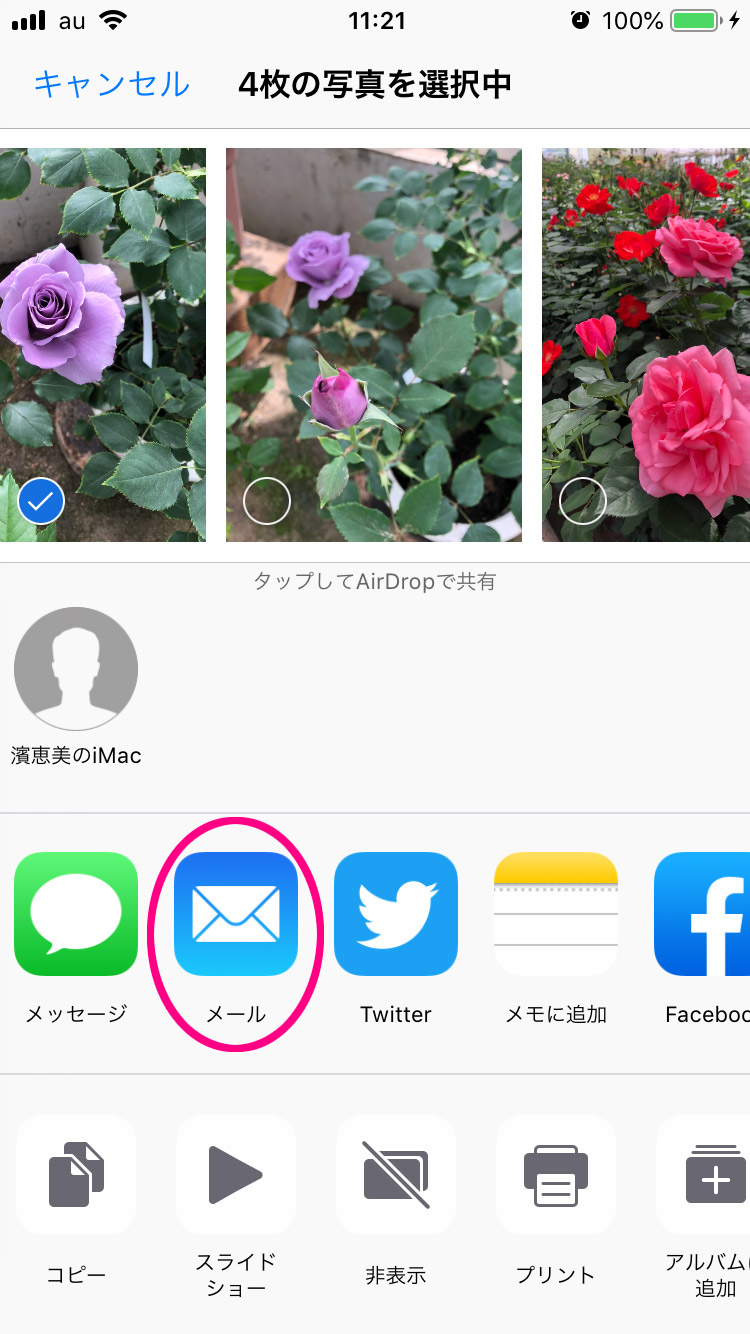Choose メモに追加 to add to Notes
This screenshot has width=750, height=1334.
click(556, 914)
